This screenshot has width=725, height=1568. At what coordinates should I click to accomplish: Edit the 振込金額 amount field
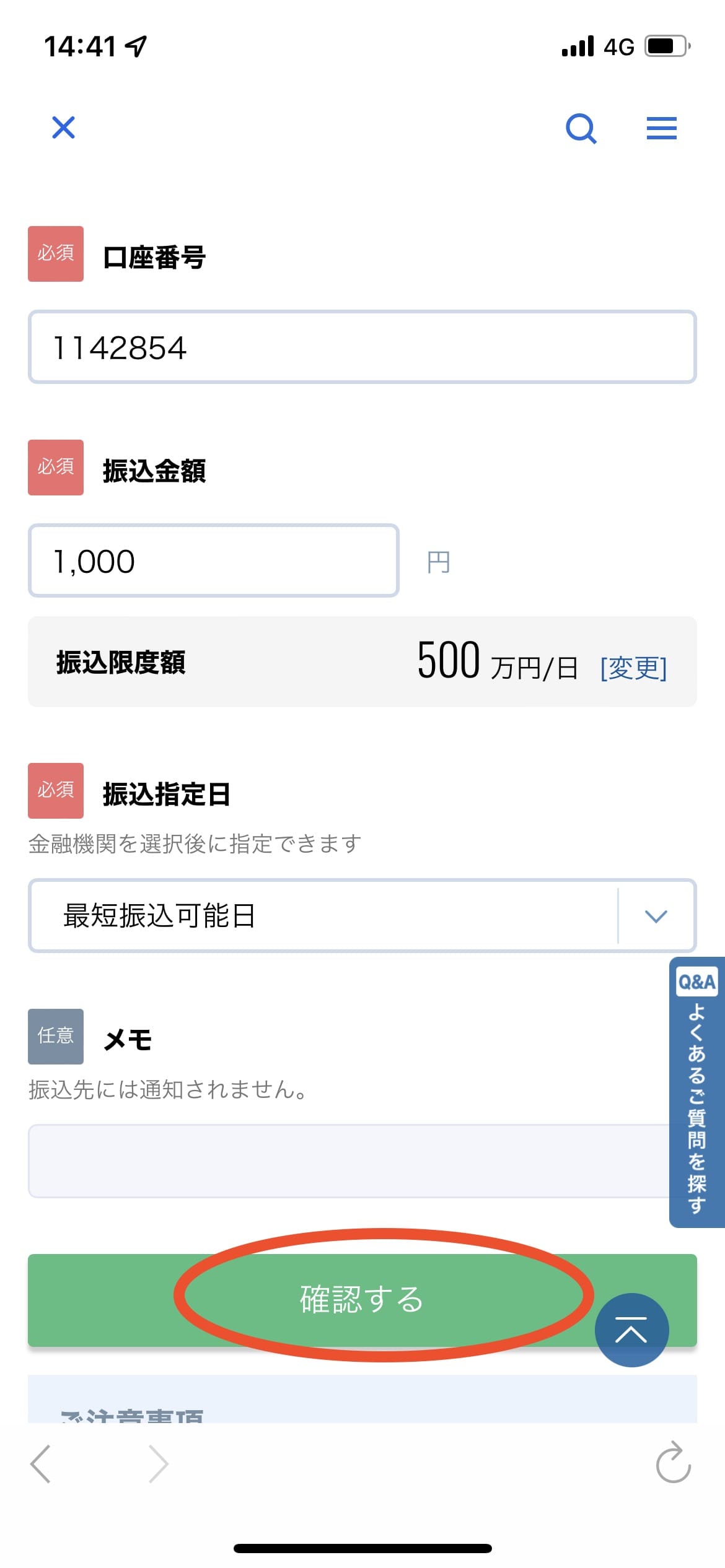pyautogui.click(x=214, y=560)
